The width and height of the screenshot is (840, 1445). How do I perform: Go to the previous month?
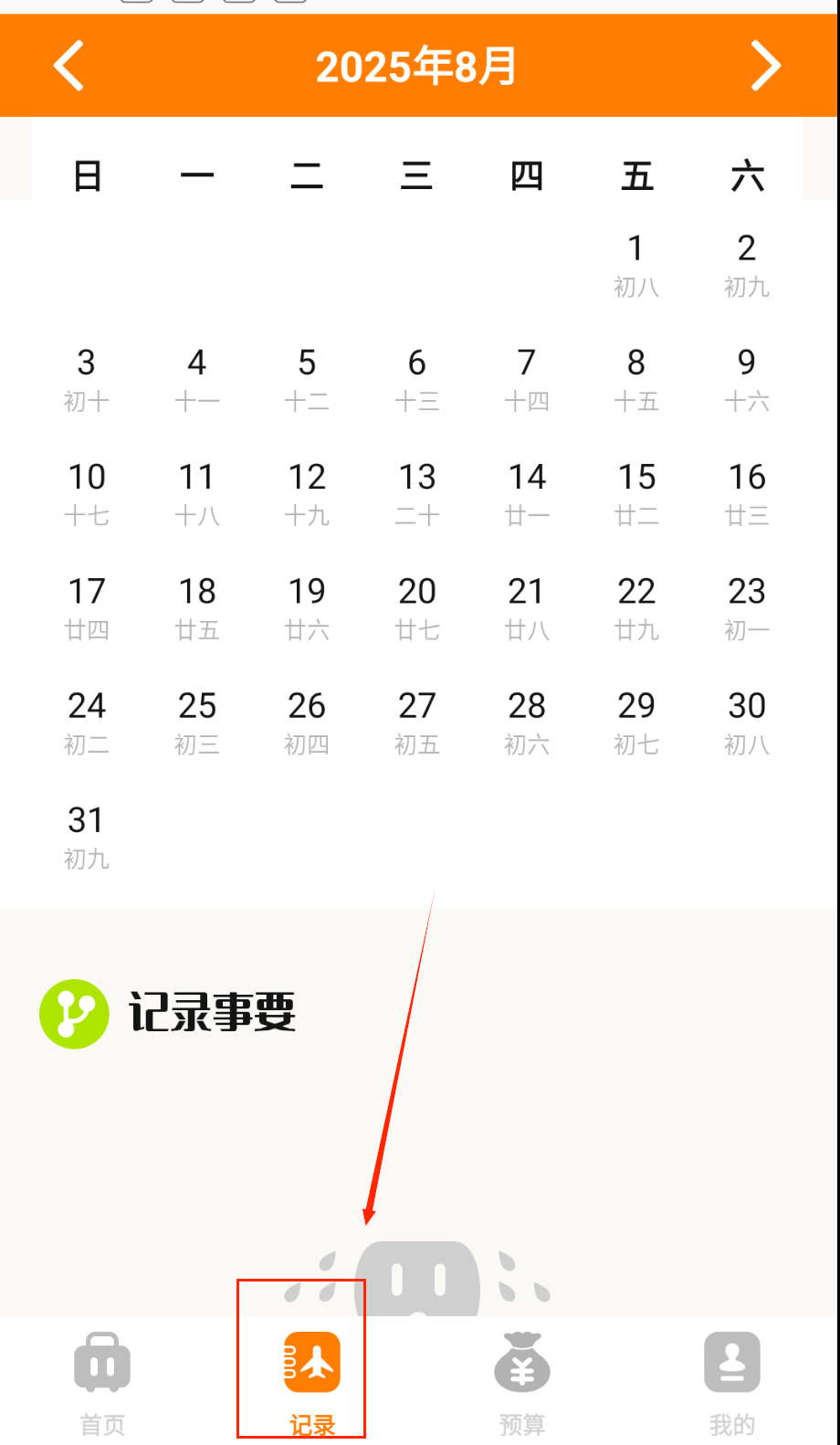(69, 66)
